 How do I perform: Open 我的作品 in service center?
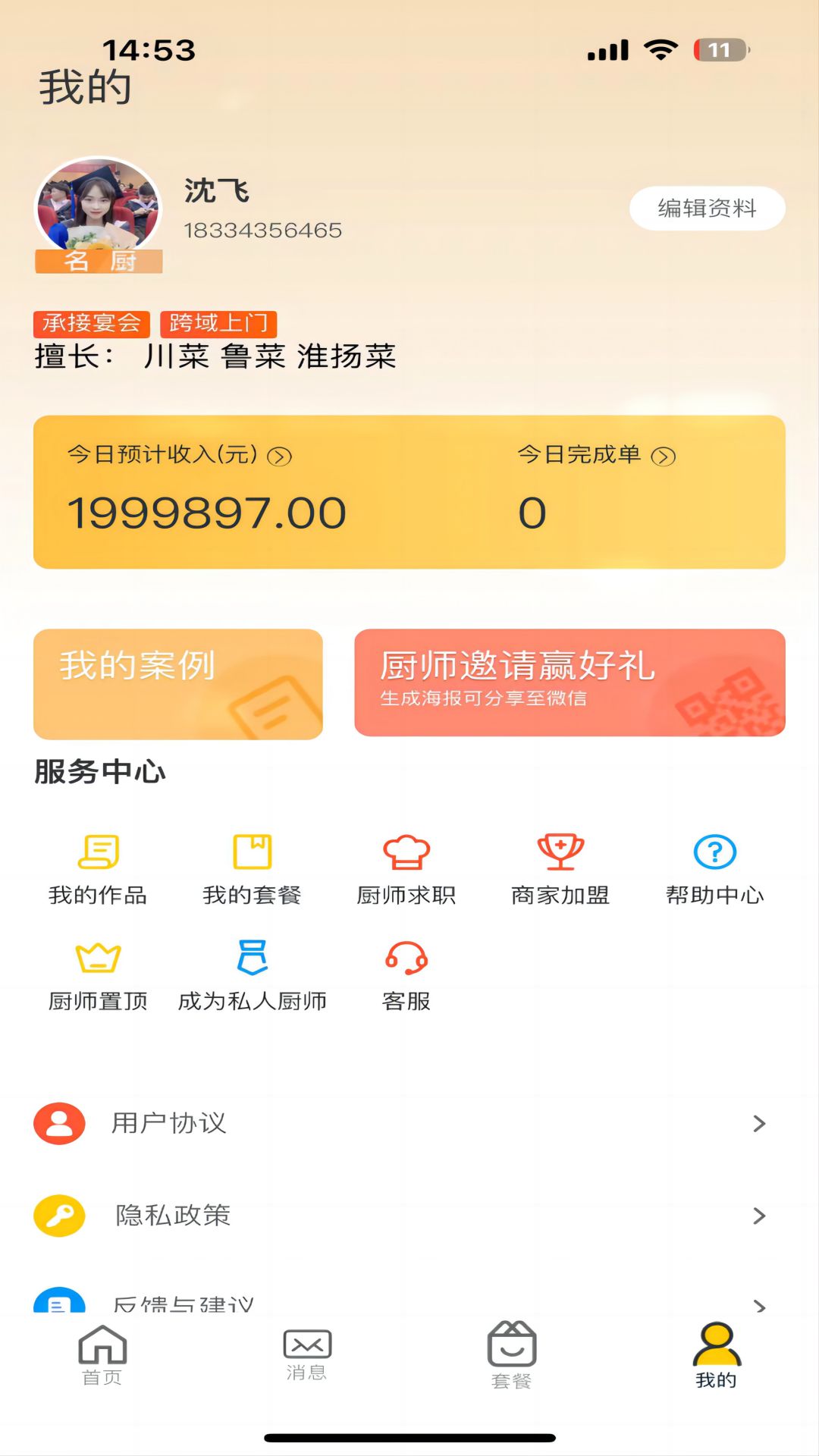(98, 869)
